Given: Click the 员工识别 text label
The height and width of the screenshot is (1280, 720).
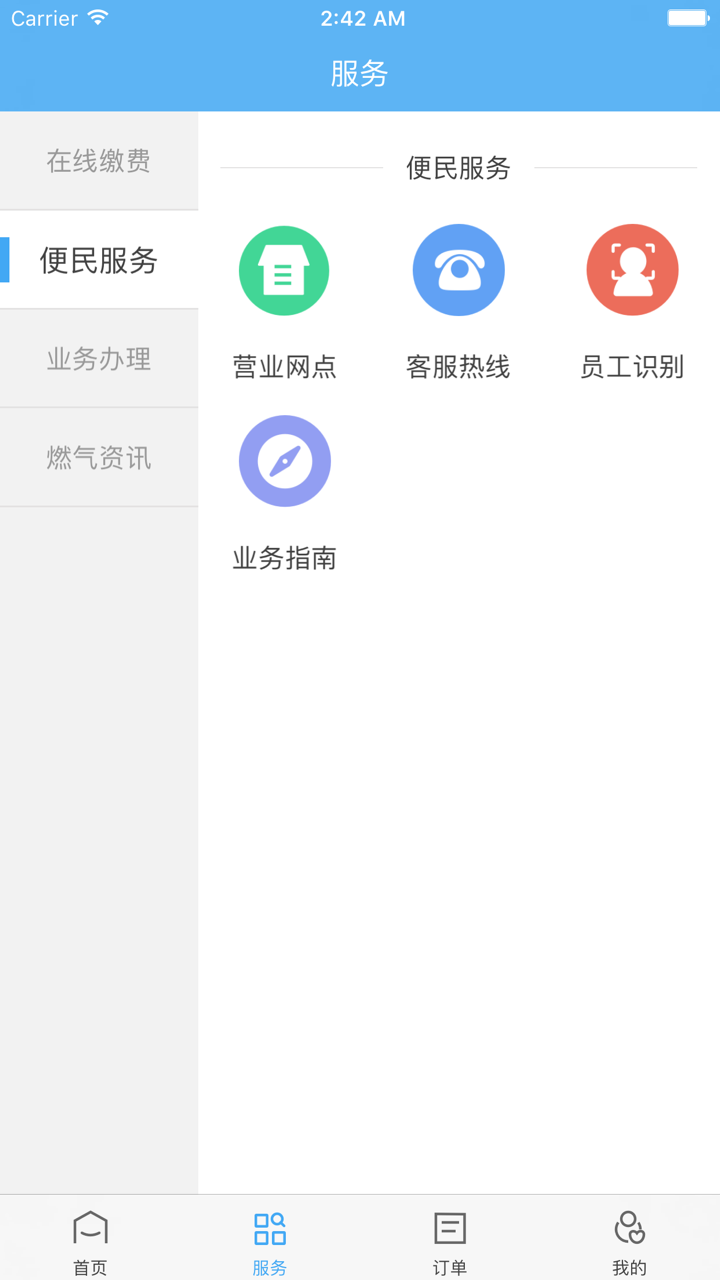Looking at the screenshot, I should (x=632, y=367).
